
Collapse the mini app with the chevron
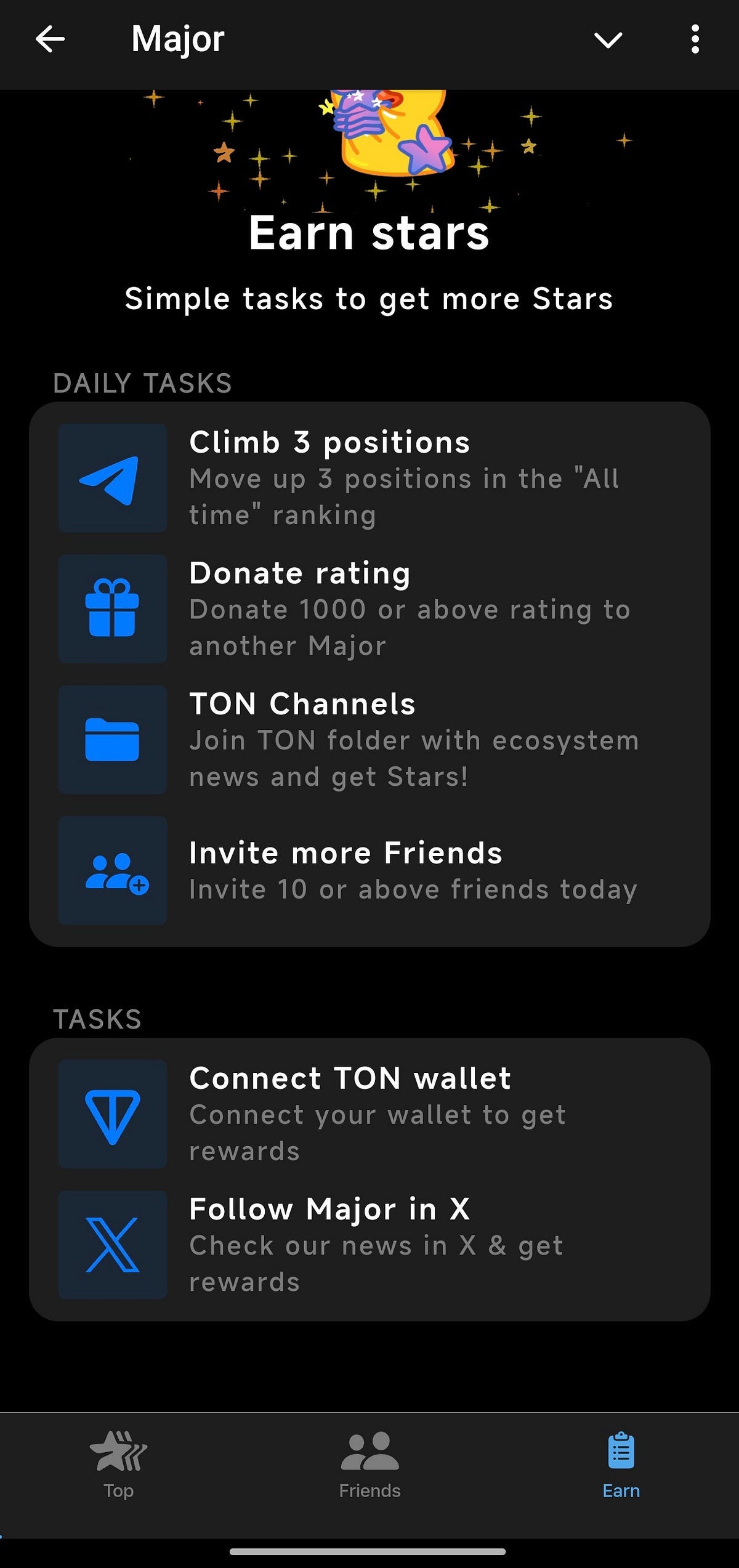[x=608, y=40]
